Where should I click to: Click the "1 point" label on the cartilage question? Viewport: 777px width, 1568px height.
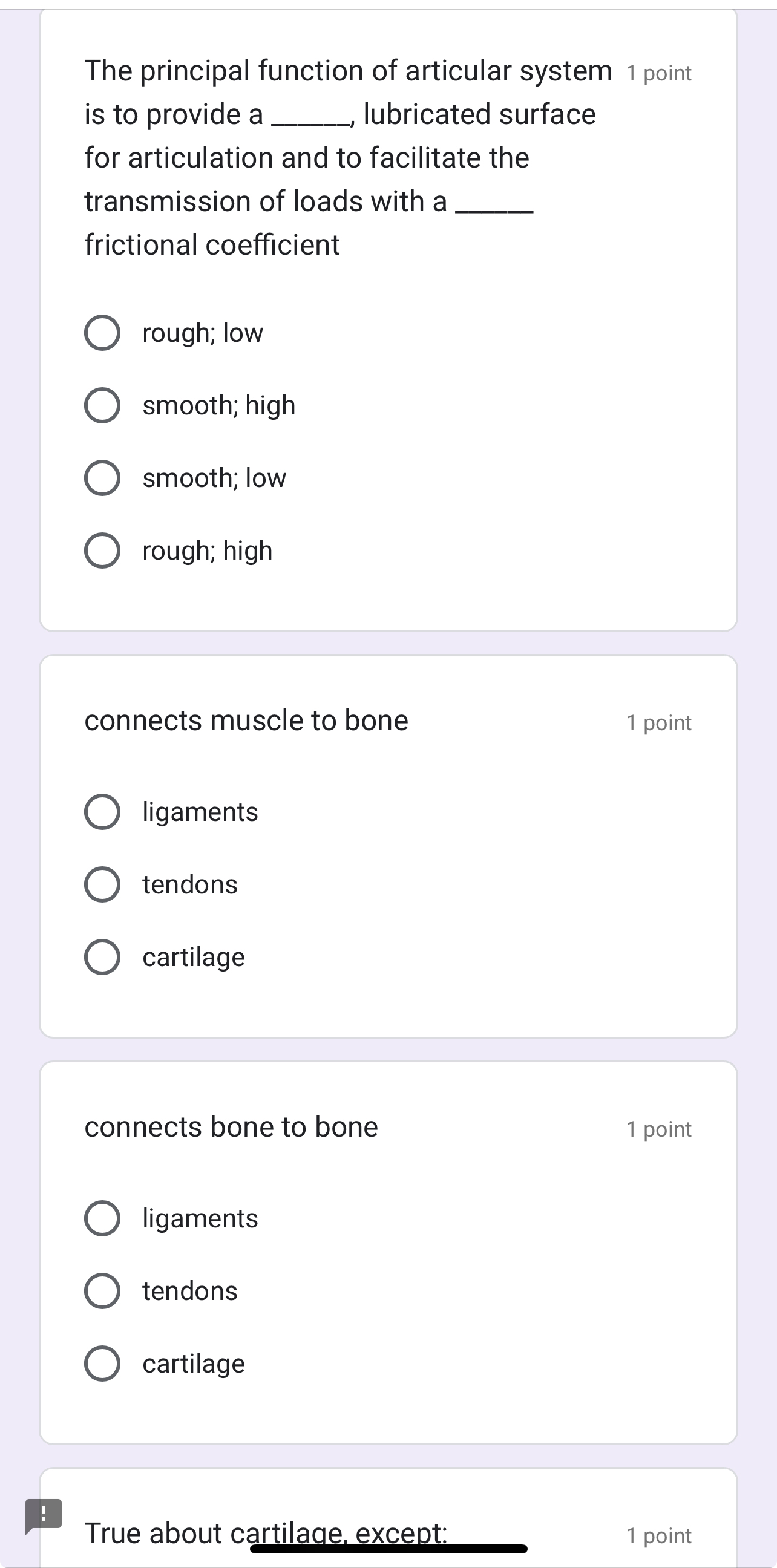[x=658, y=1535]
